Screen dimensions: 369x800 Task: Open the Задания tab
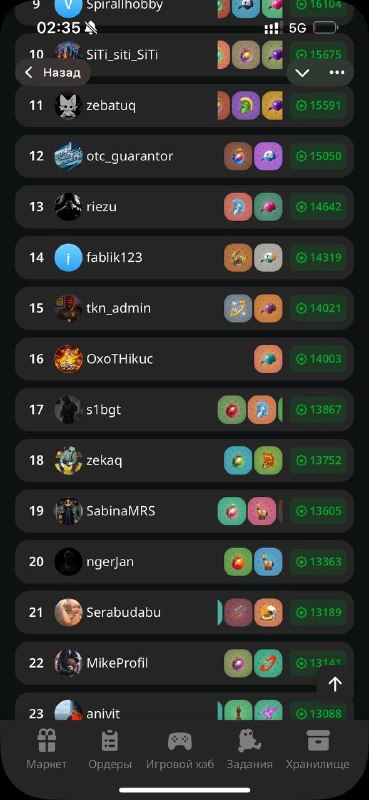pyautogui.click(x=250, y=749)
